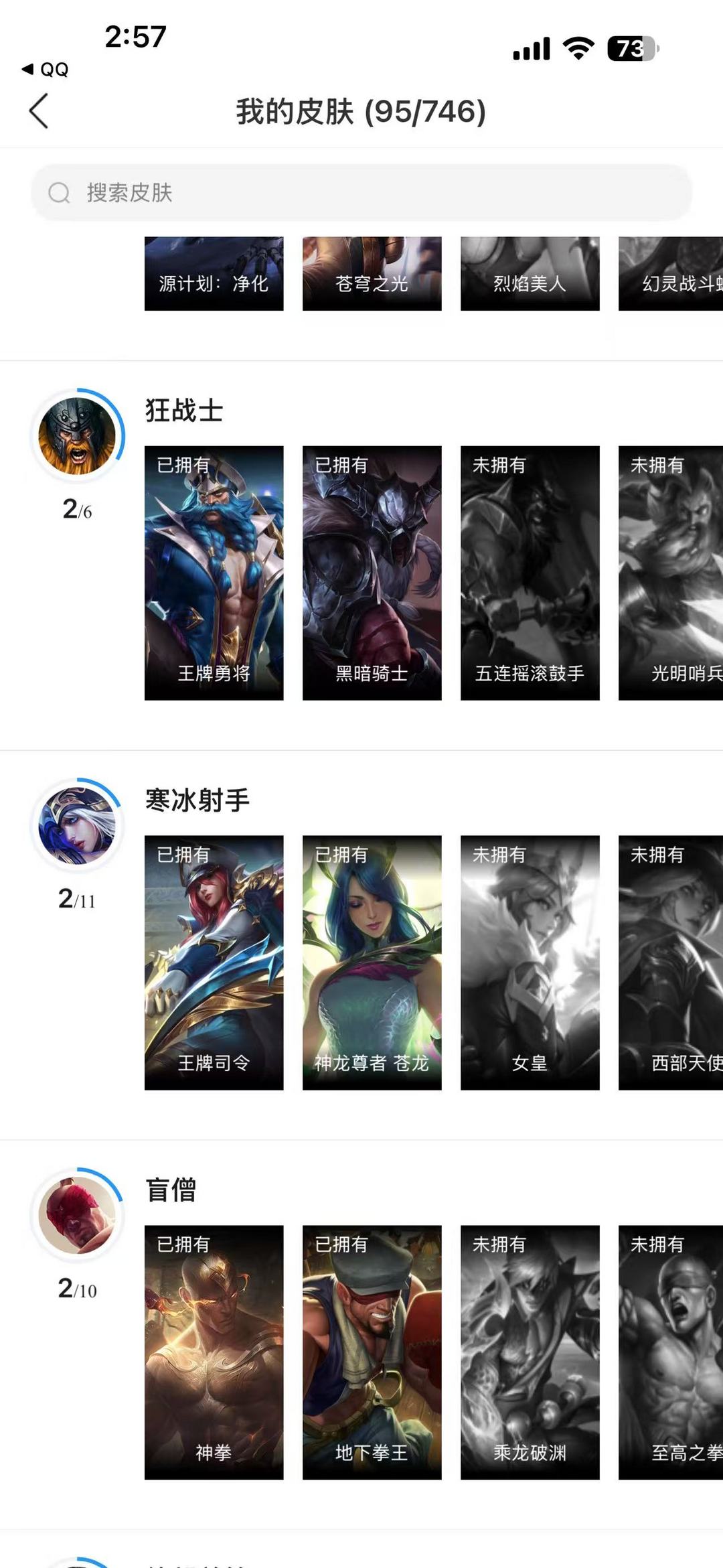The width and height of the screenshot is (723, 1568).
Task: View the 地下拳王 skin card
Action: (372, 1352)
